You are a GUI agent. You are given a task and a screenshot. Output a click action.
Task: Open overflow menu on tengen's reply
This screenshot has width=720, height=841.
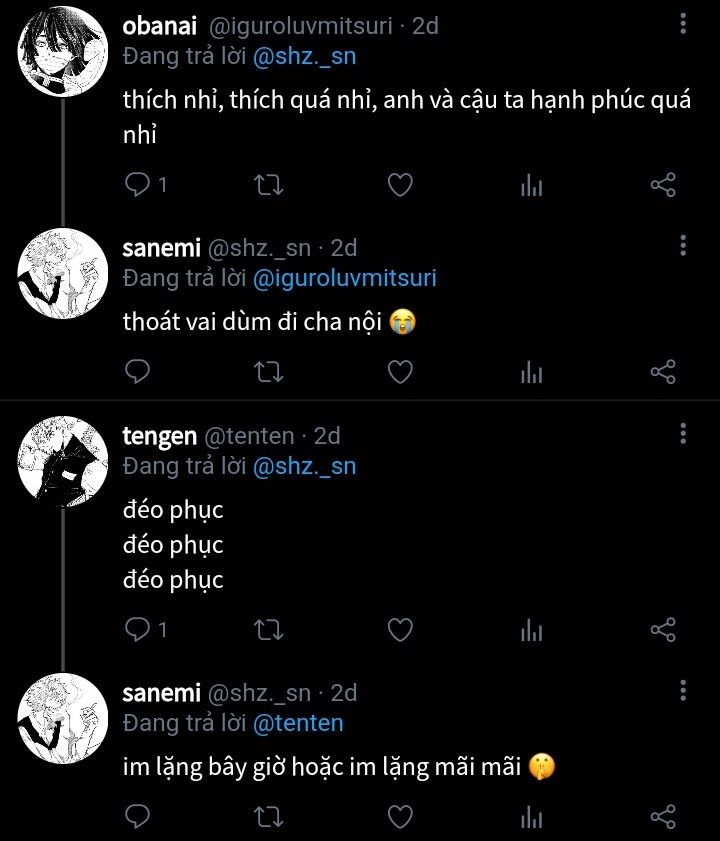(682, 433)
